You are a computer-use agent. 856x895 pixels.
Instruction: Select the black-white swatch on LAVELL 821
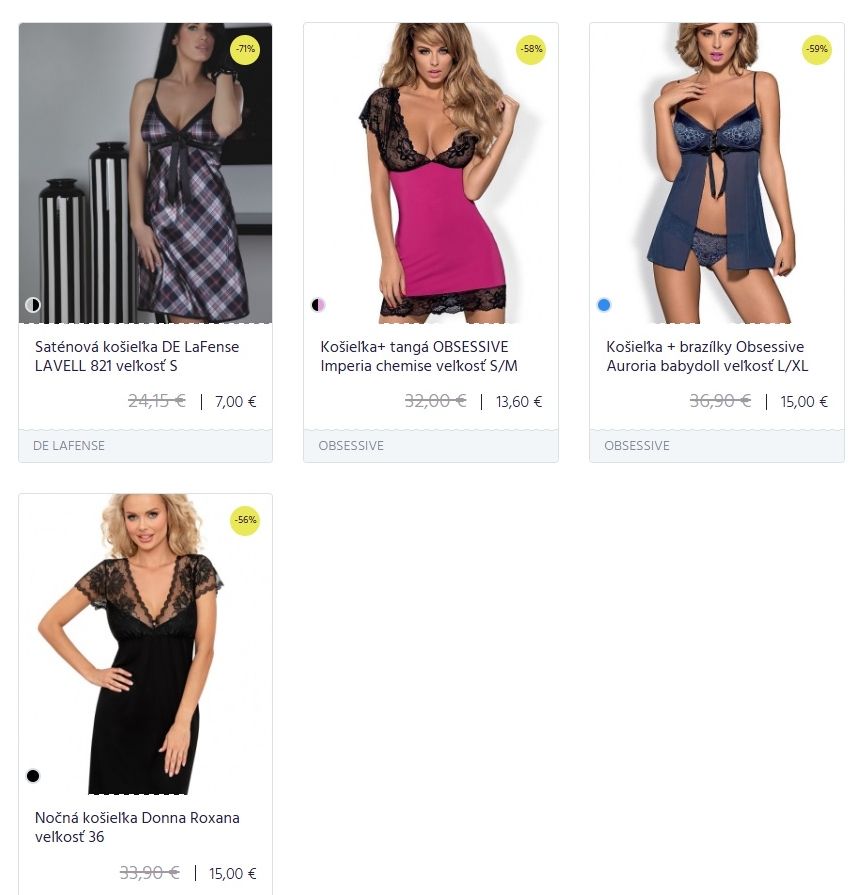click(x=33, y=305)
